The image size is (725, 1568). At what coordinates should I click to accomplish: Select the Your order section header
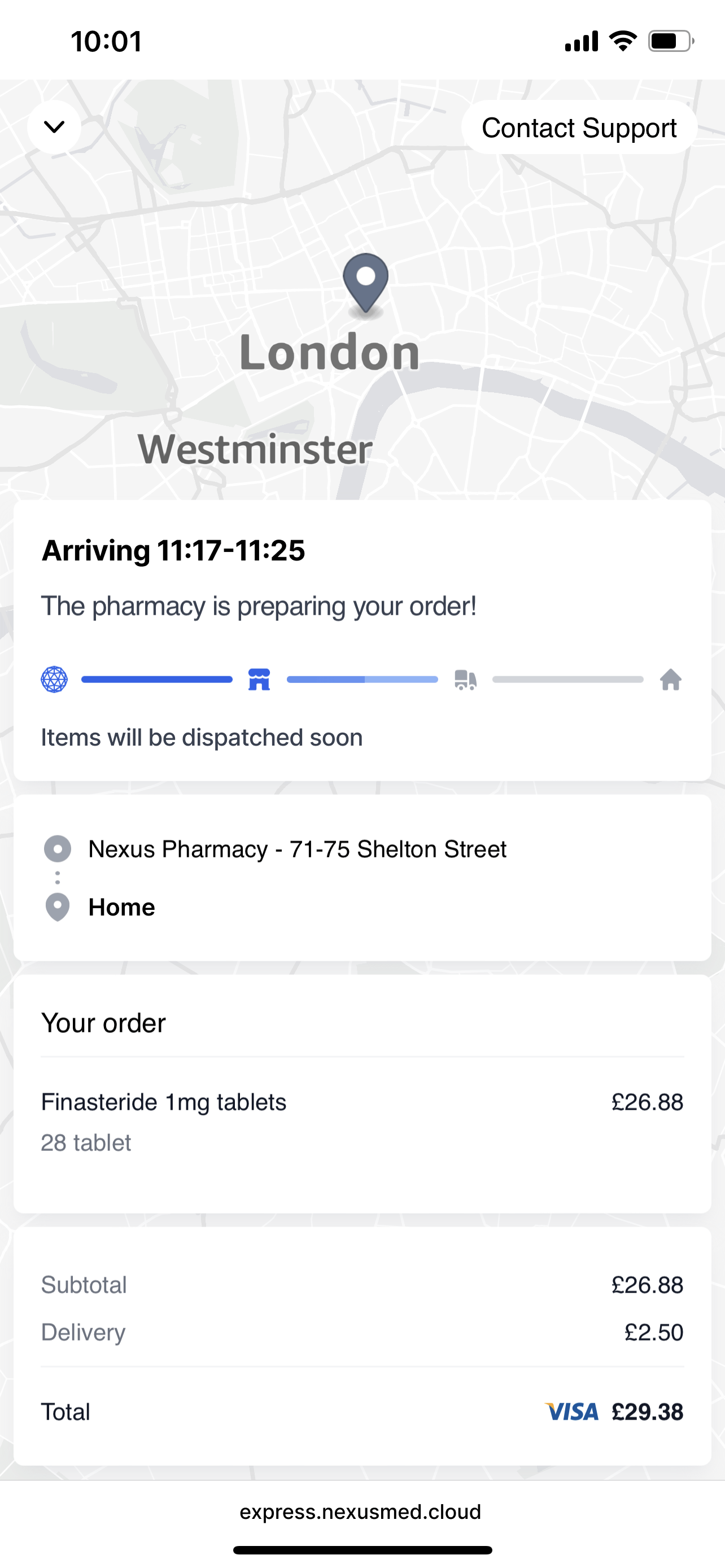(103, 1023)
